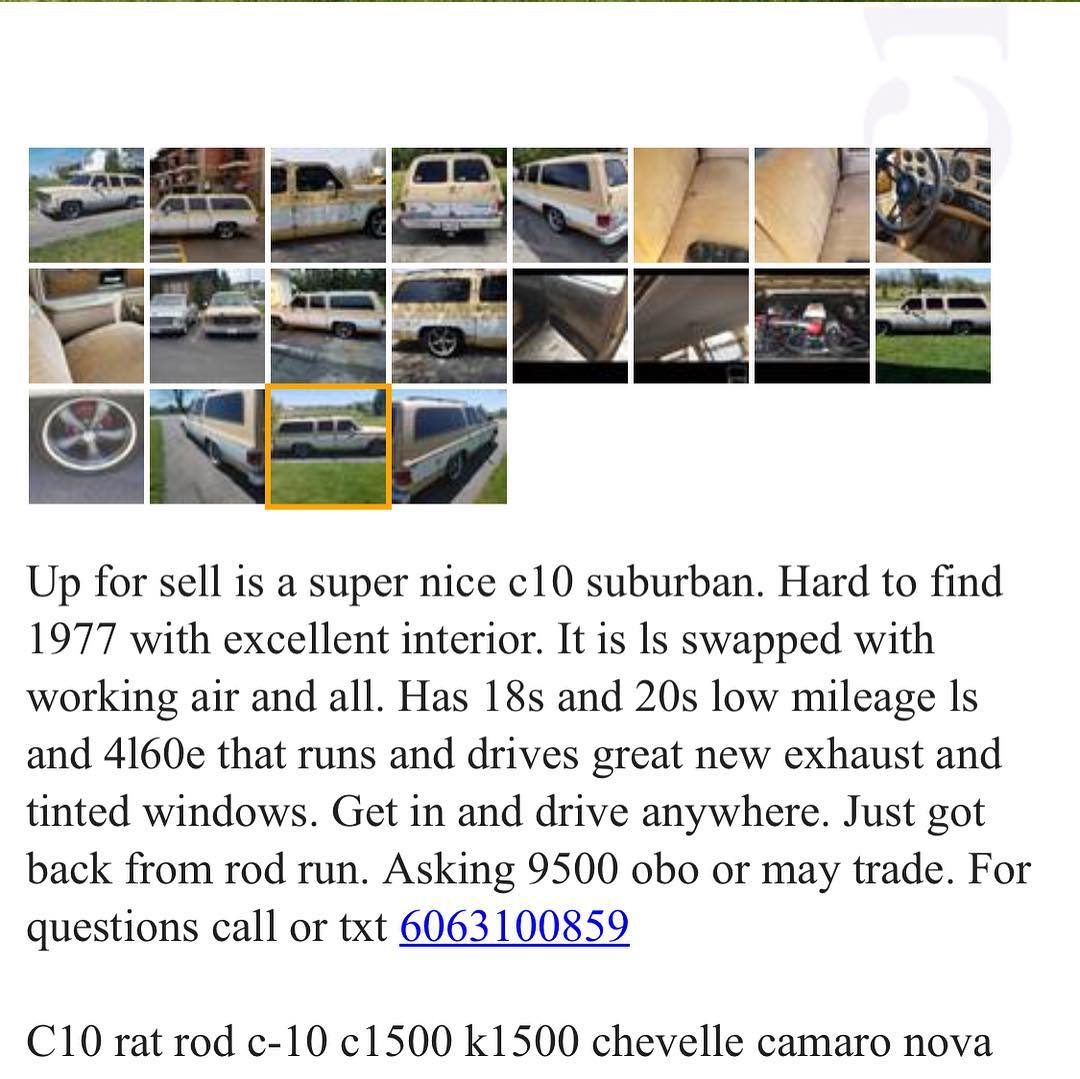Screen dimensions: 1080x1079
Task: View the first Suburban thumbnail photo
Action: [86, 205]
